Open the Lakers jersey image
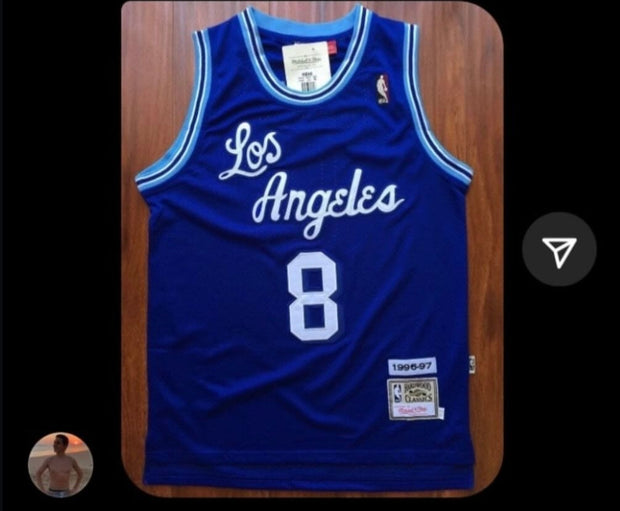The image size is (620, 511). click(312, 250)
